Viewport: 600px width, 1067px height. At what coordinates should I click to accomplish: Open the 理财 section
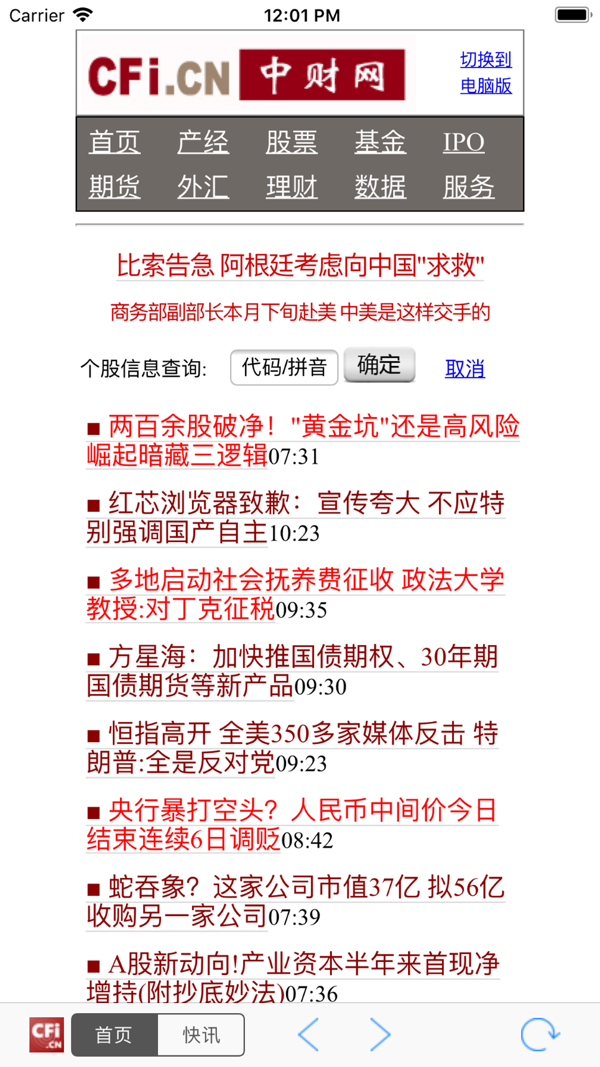291,187
